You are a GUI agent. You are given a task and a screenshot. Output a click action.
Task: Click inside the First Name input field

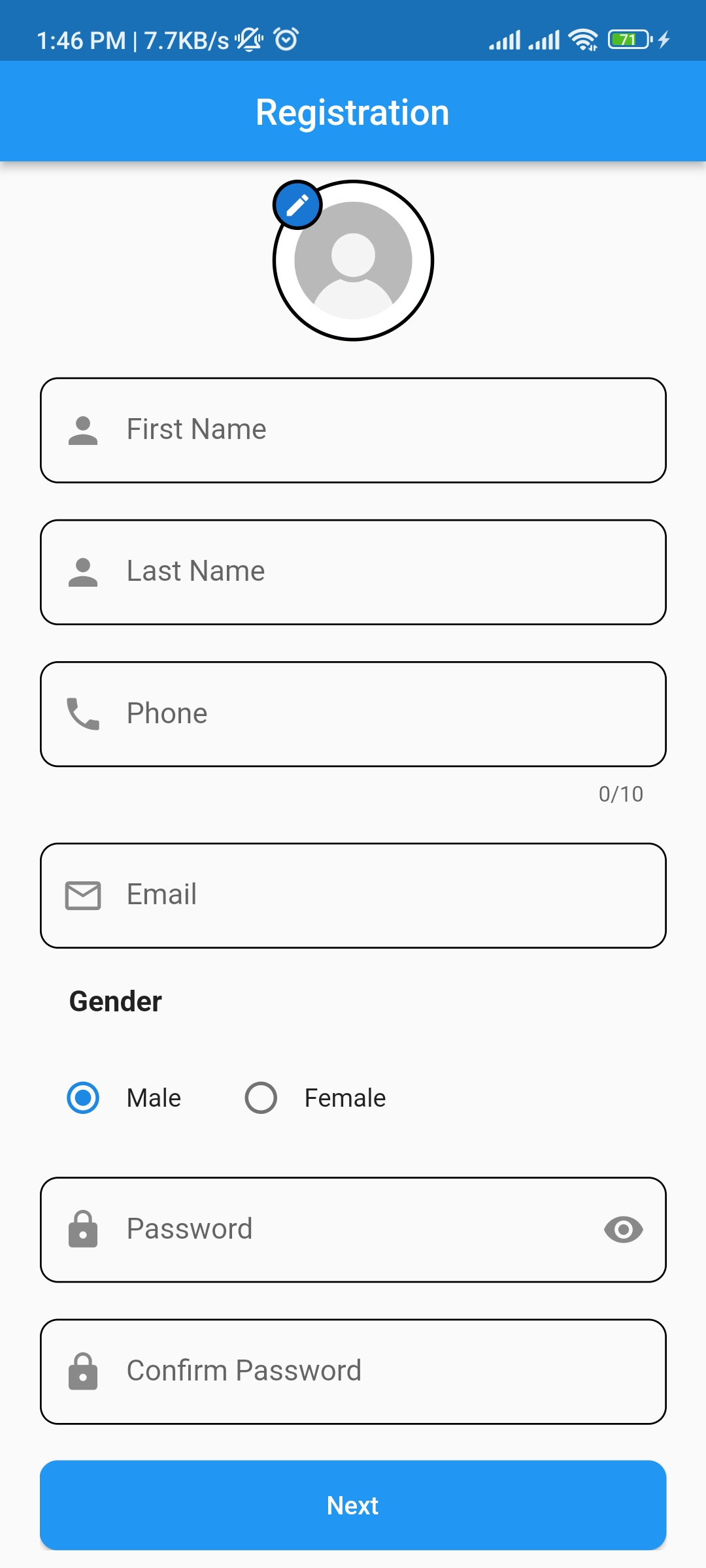327,429
